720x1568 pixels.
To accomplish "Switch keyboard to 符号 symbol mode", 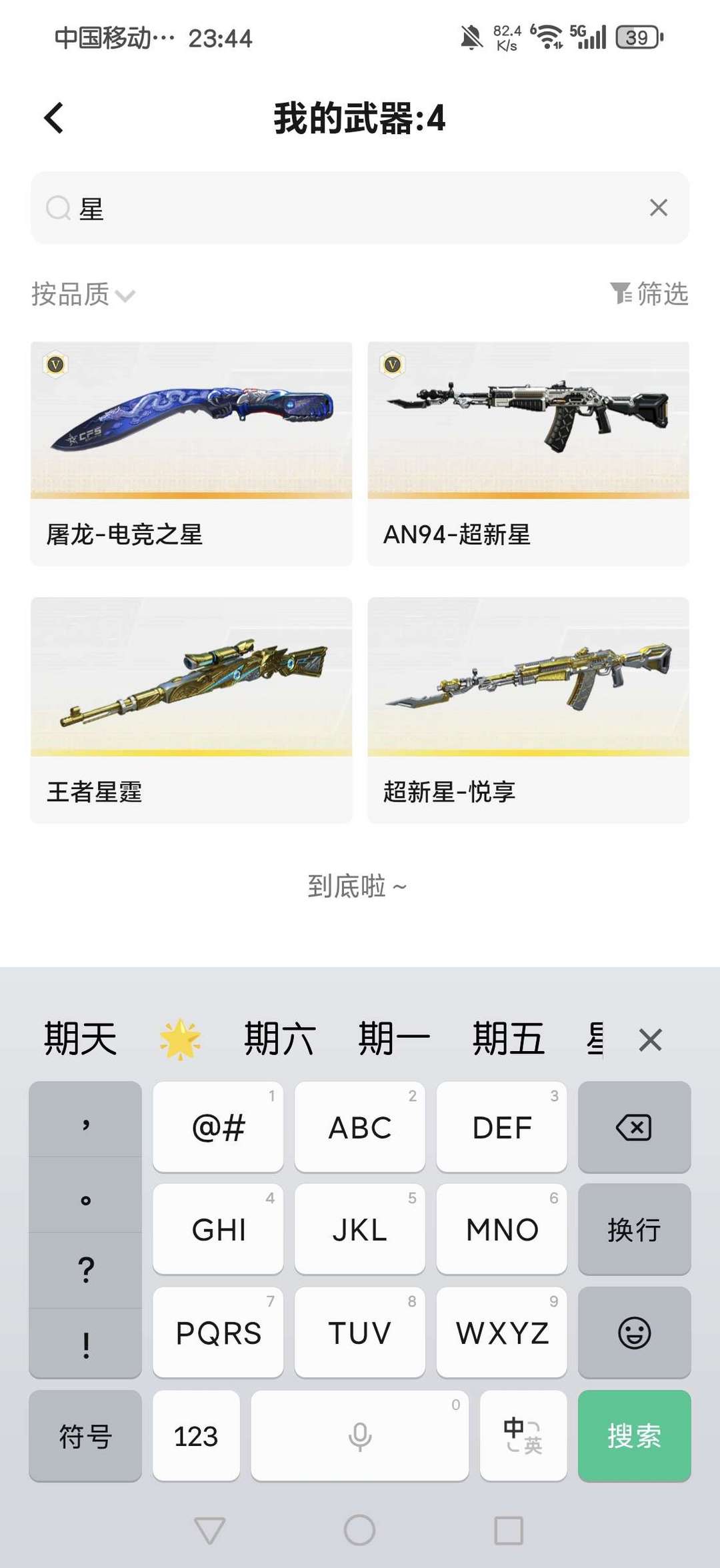I will click(x=85, y=1437).
